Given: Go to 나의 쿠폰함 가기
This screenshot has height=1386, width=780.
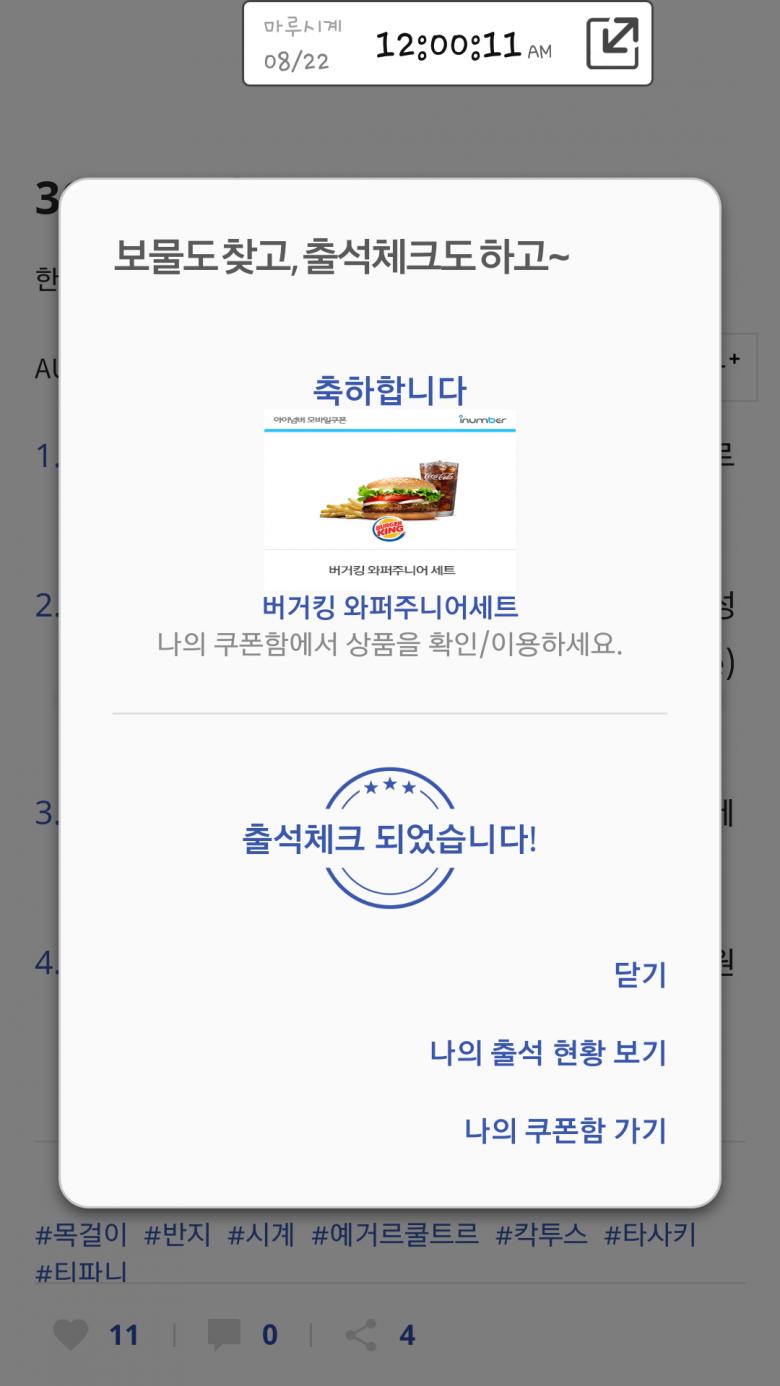Looking at the screenshot, I should [565, 1131].
